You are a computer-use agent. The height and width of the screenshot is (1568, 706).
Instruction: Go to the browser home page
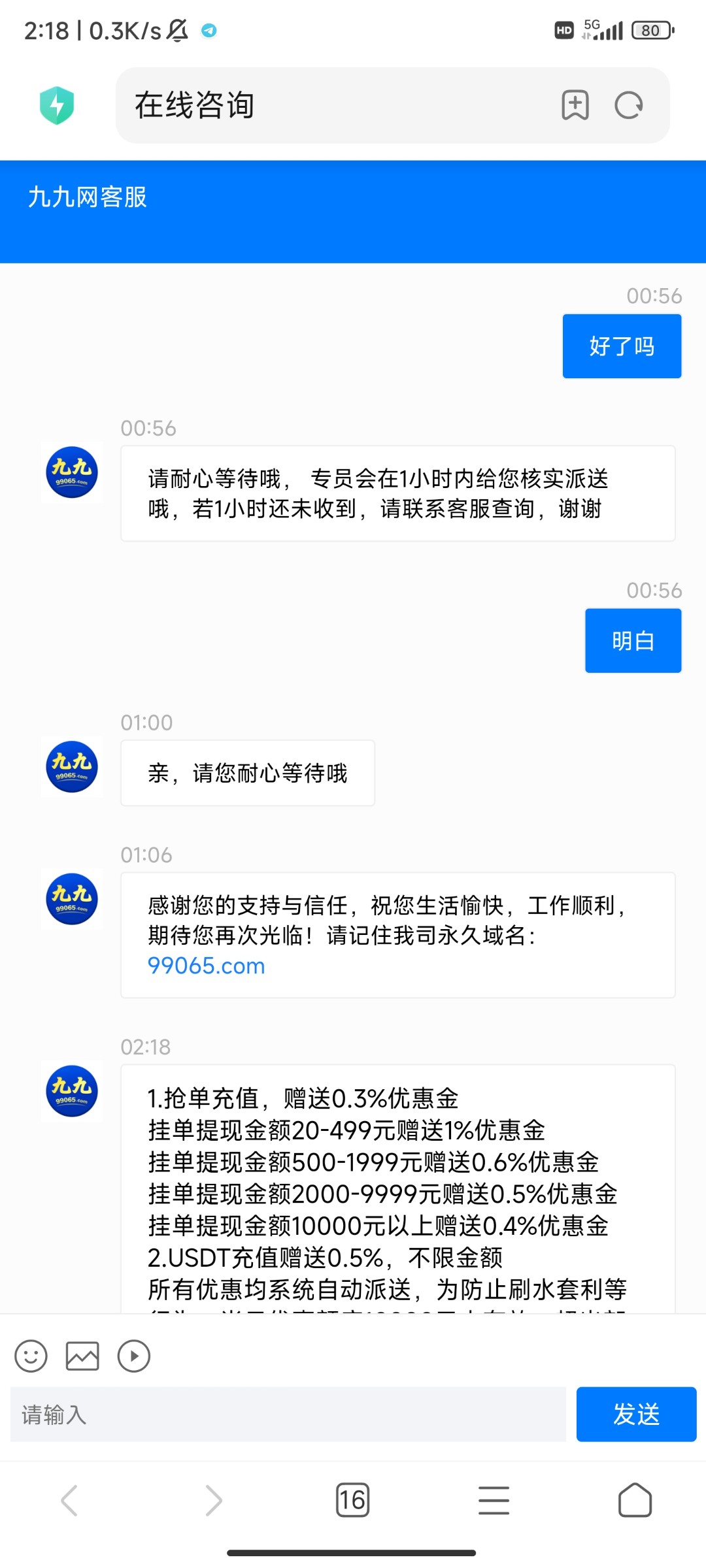pyautogui.click(x=635, y=1500)
